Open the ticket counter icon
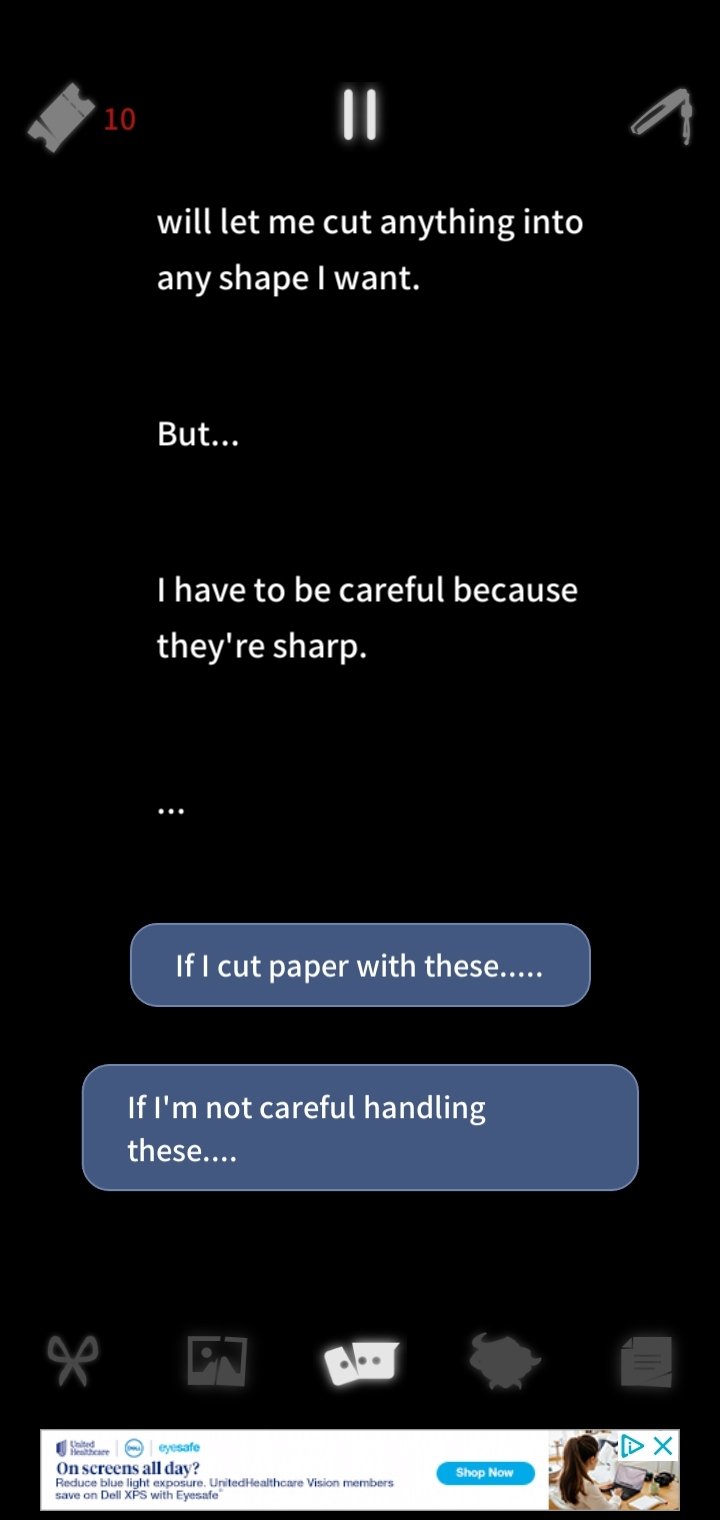Image resolution: width=720 pixels, height=1520 pixels. 60,118
